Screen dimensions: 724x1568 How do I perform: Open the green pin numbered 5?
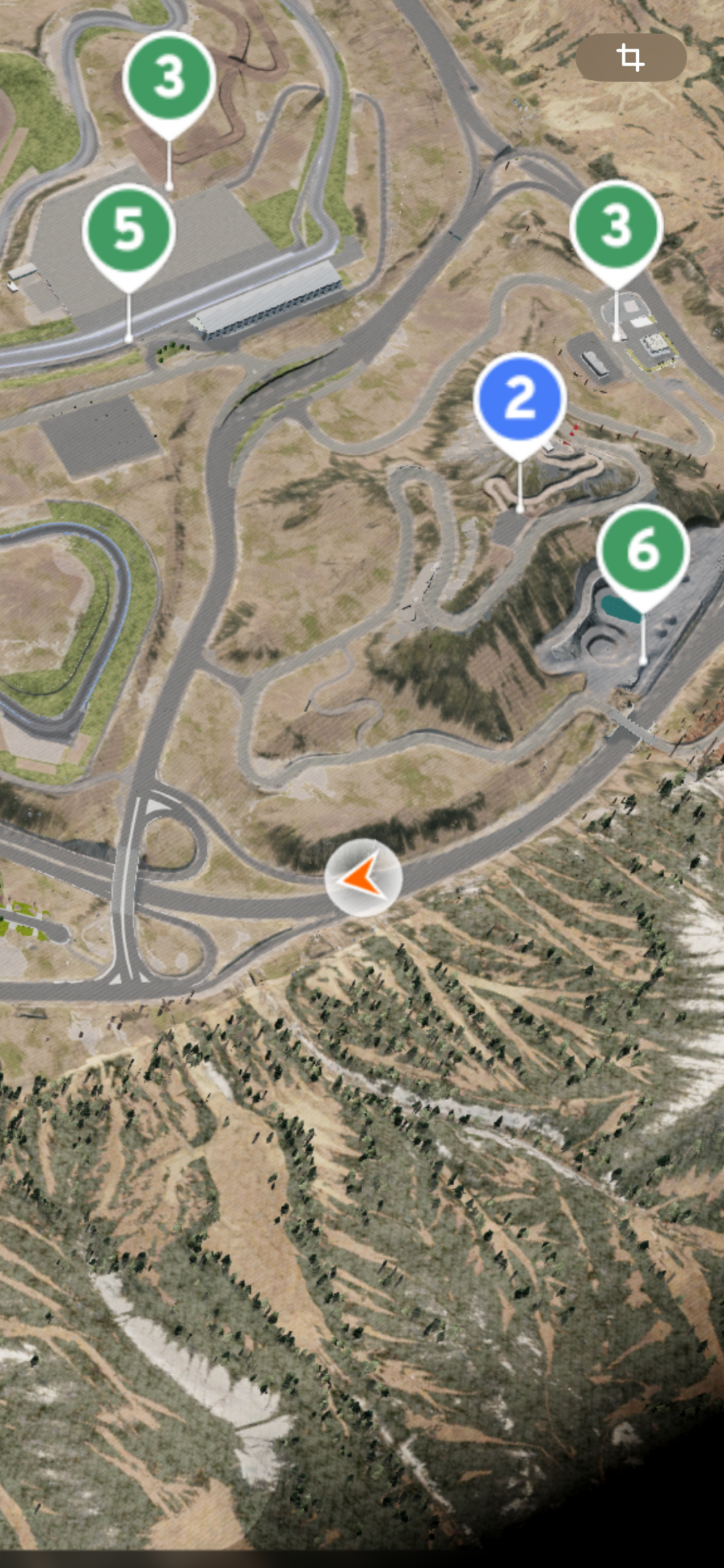click(x=129, y=230)
